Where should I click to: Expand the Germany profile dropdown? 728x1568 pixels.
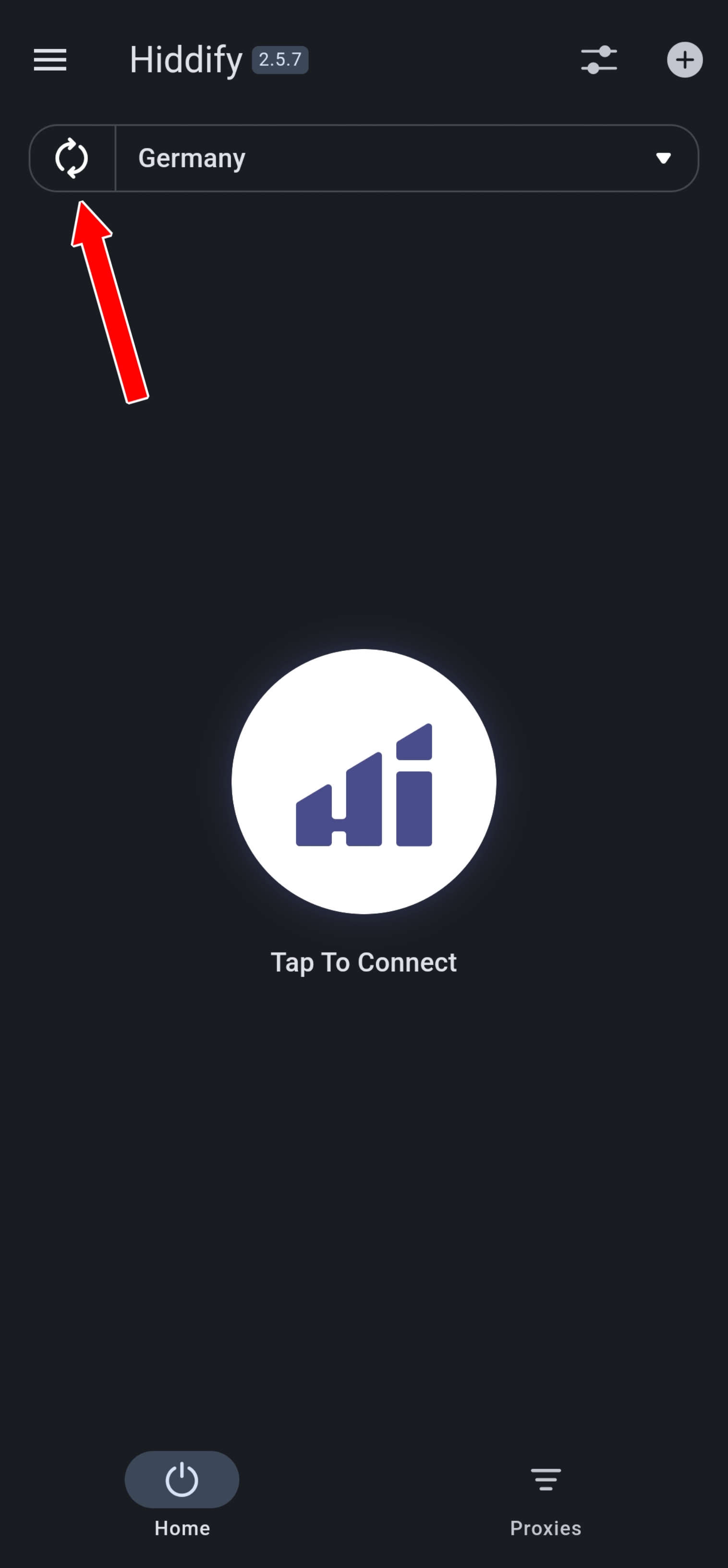pyautogui.click(x=663, y=158)
